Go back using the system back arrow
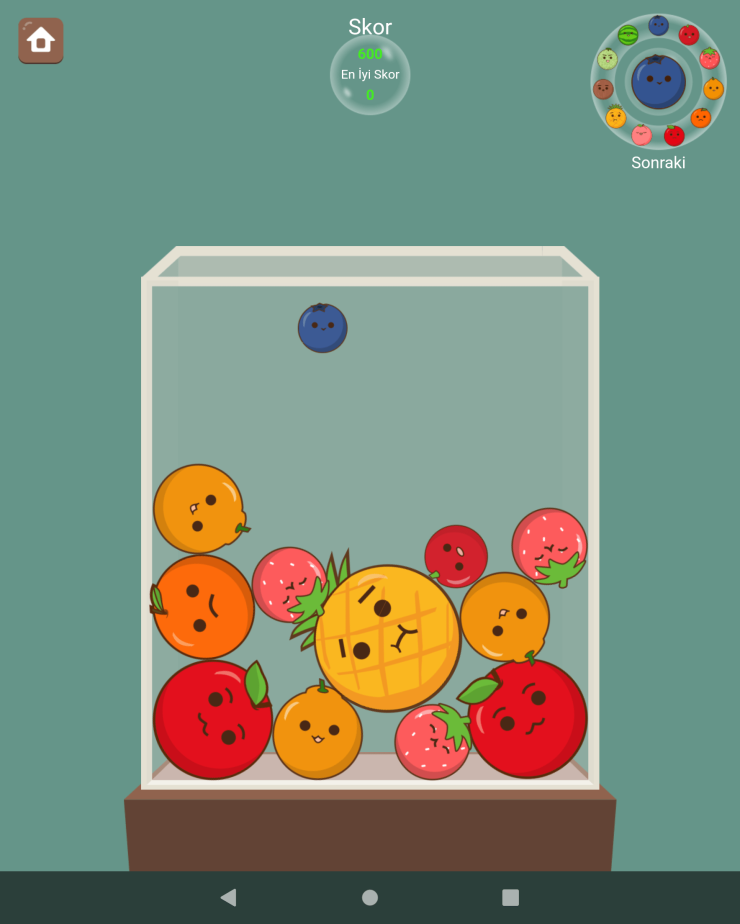 click(228, 897)
